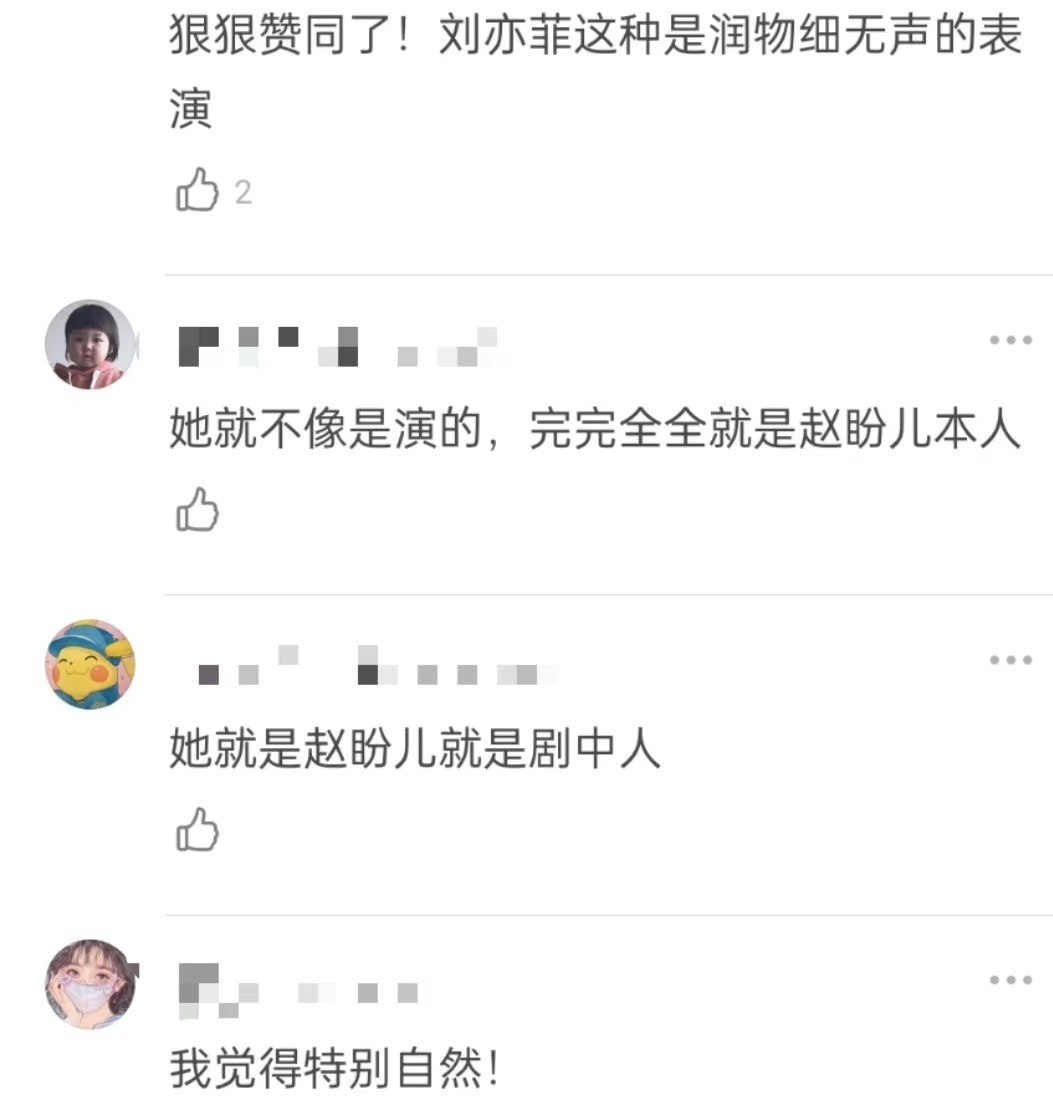1053x1109 pixels.
Task: Open more options for the 我觉得特别自然 comment
Action: [x=1010, y=980]
